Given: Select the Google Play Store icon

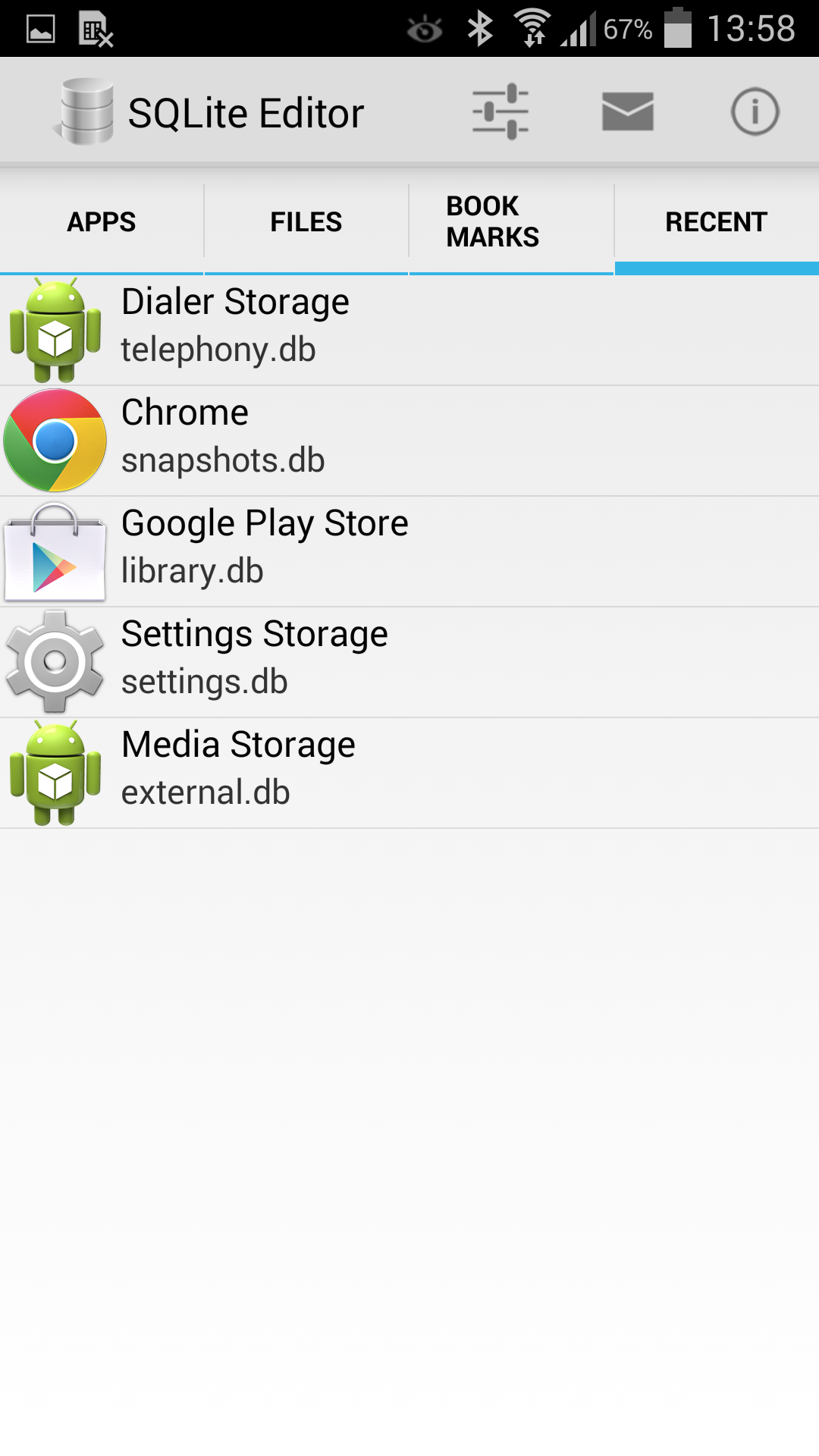Looking at the screenshot, I should pyautogui.click(x=54, y=551).
